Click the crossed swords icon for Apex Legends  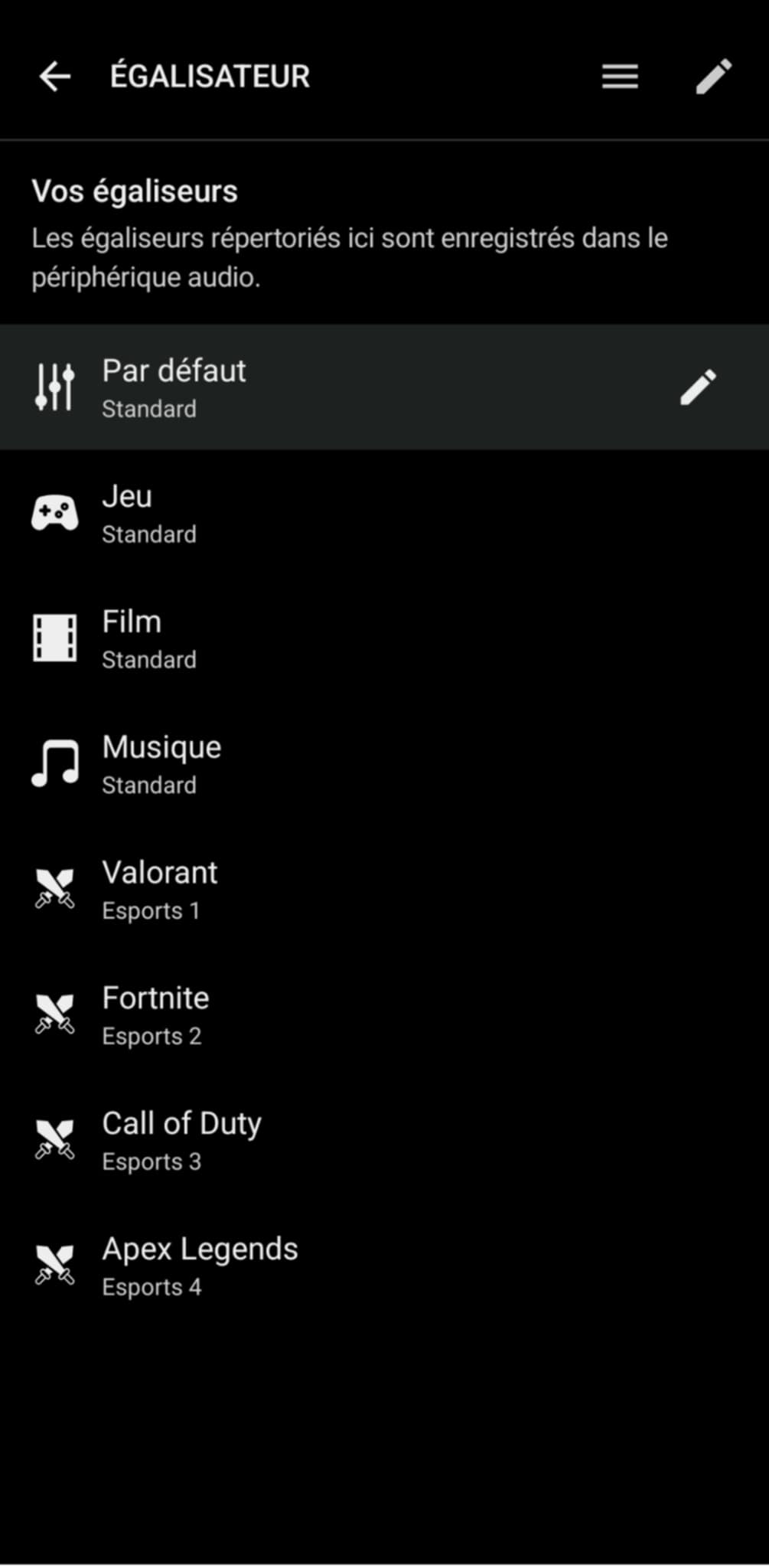click(x=54, y=1265)
